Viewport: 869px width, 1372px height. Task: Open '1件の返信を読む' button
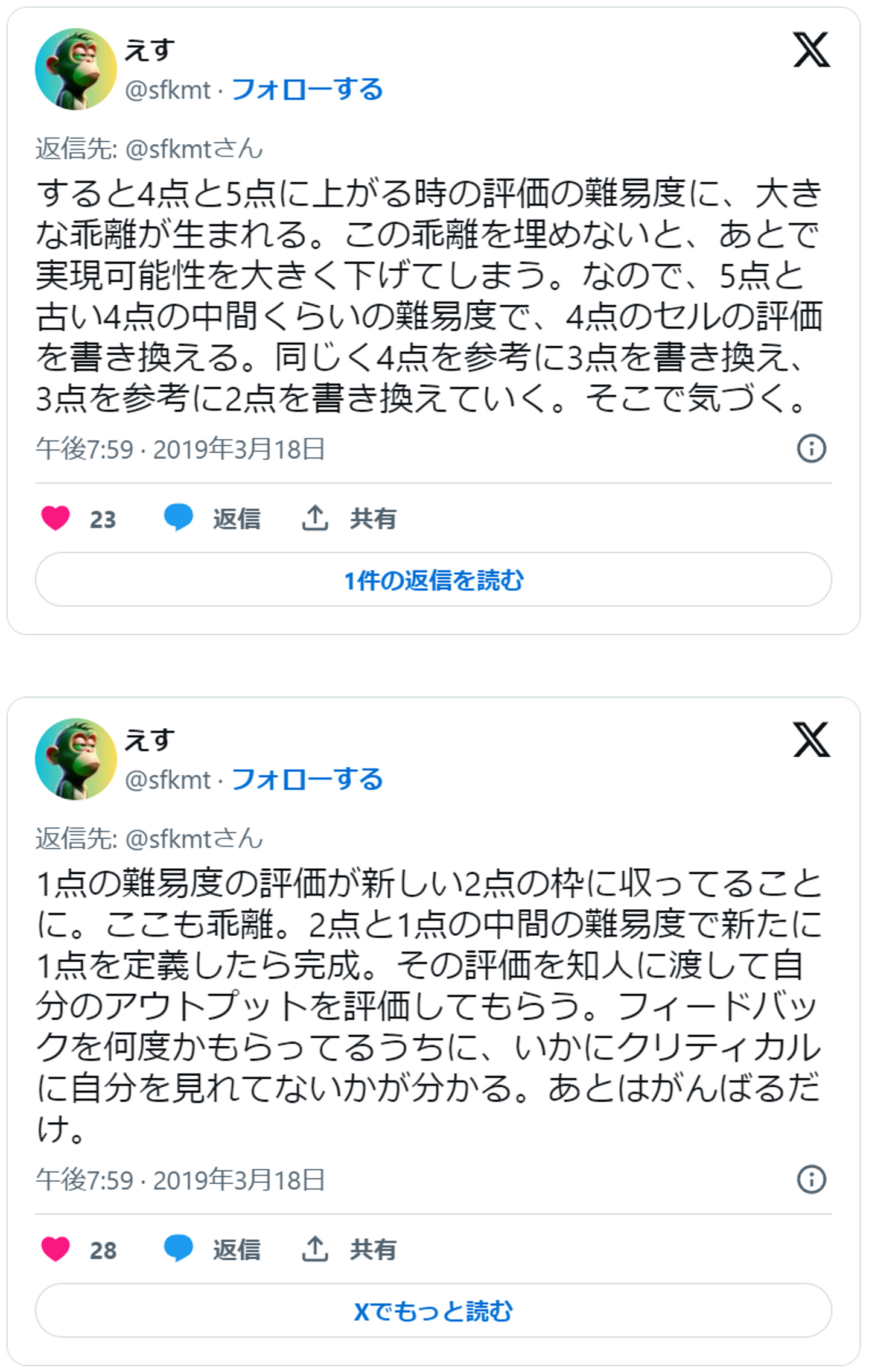[433, 580]
